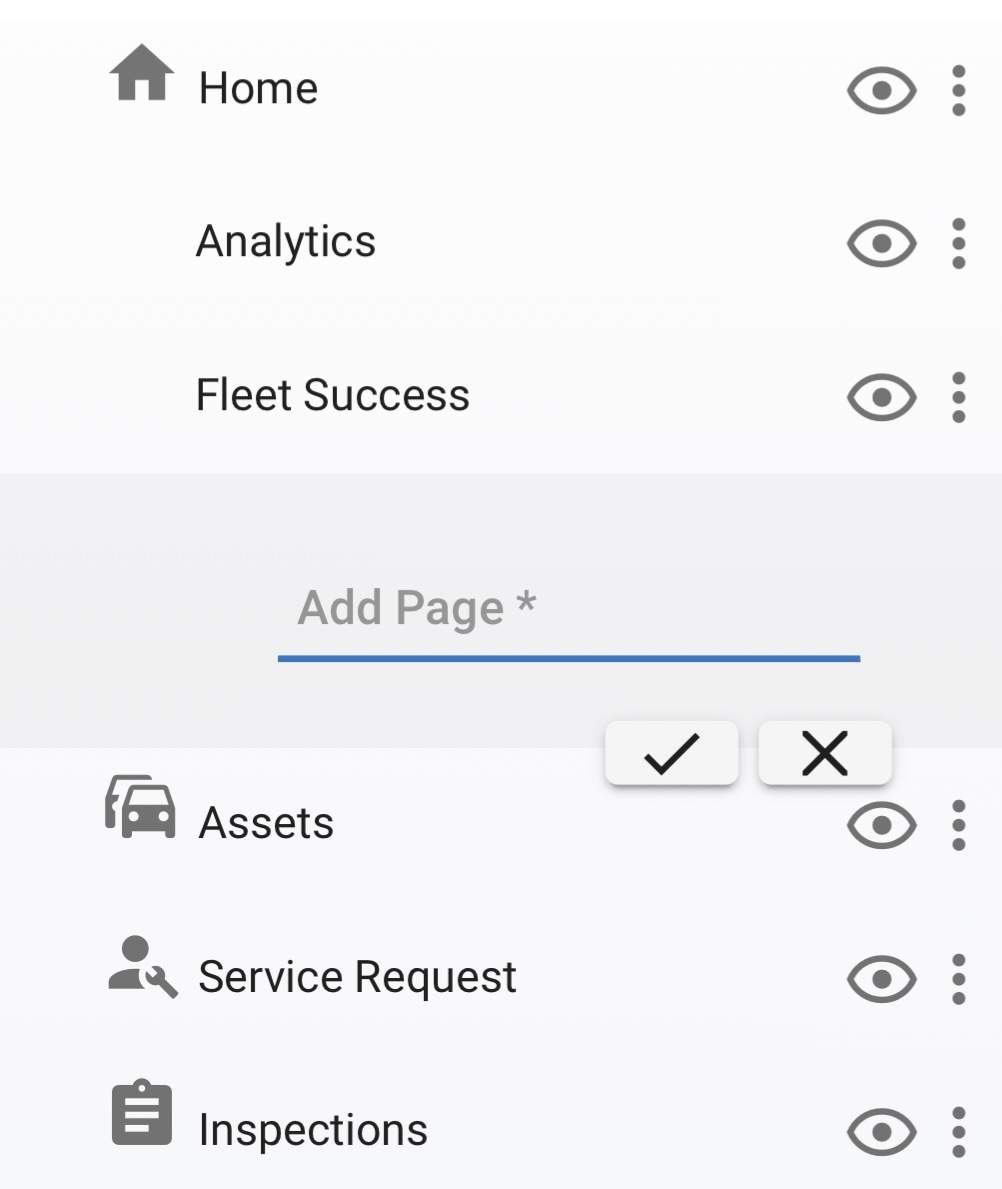
Task: Click inside the Add Page text field
Action: [570, 608]
